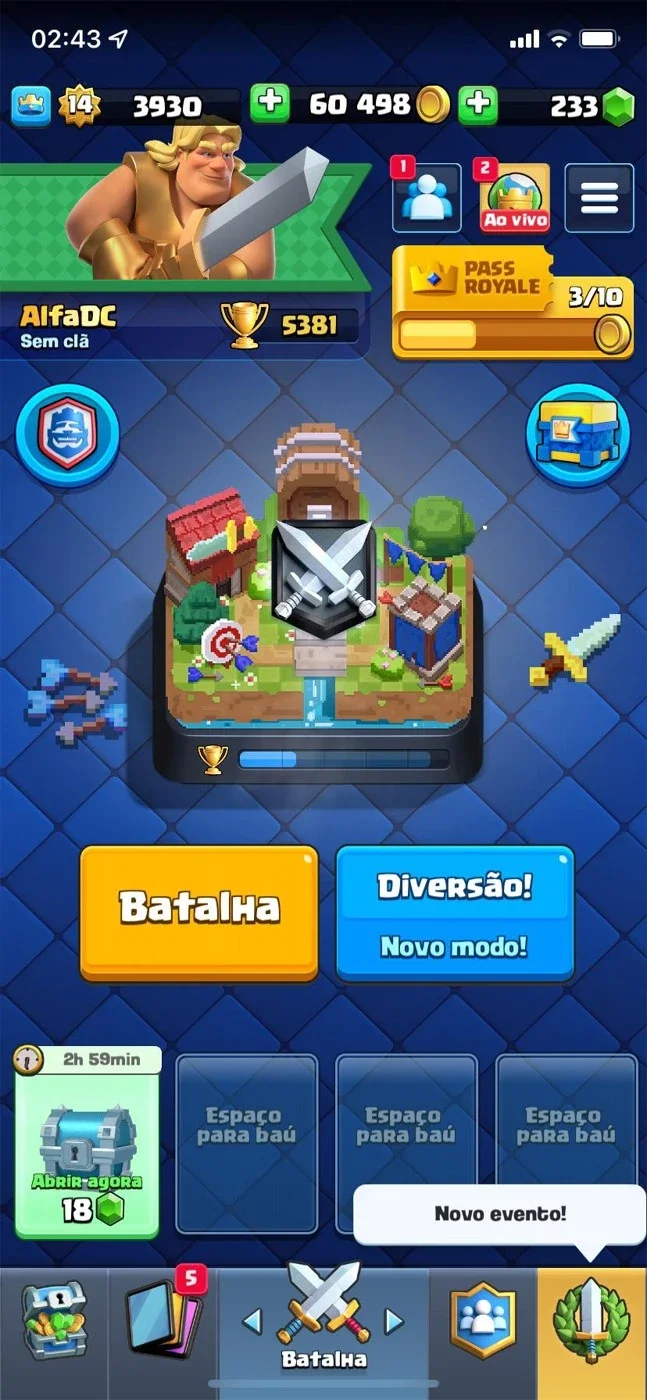Open the hamburger menu
Viewport: 647px width, 1400px height.
coord(599,198)
